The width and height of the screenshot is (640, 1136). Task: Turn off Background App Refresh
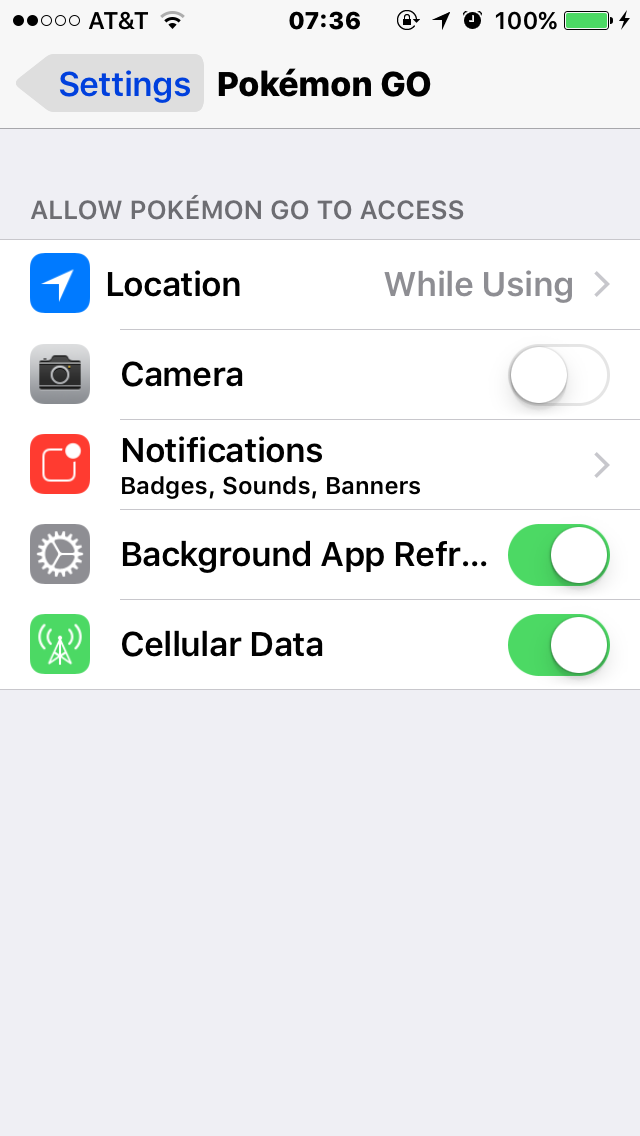[x=559, y=555]
